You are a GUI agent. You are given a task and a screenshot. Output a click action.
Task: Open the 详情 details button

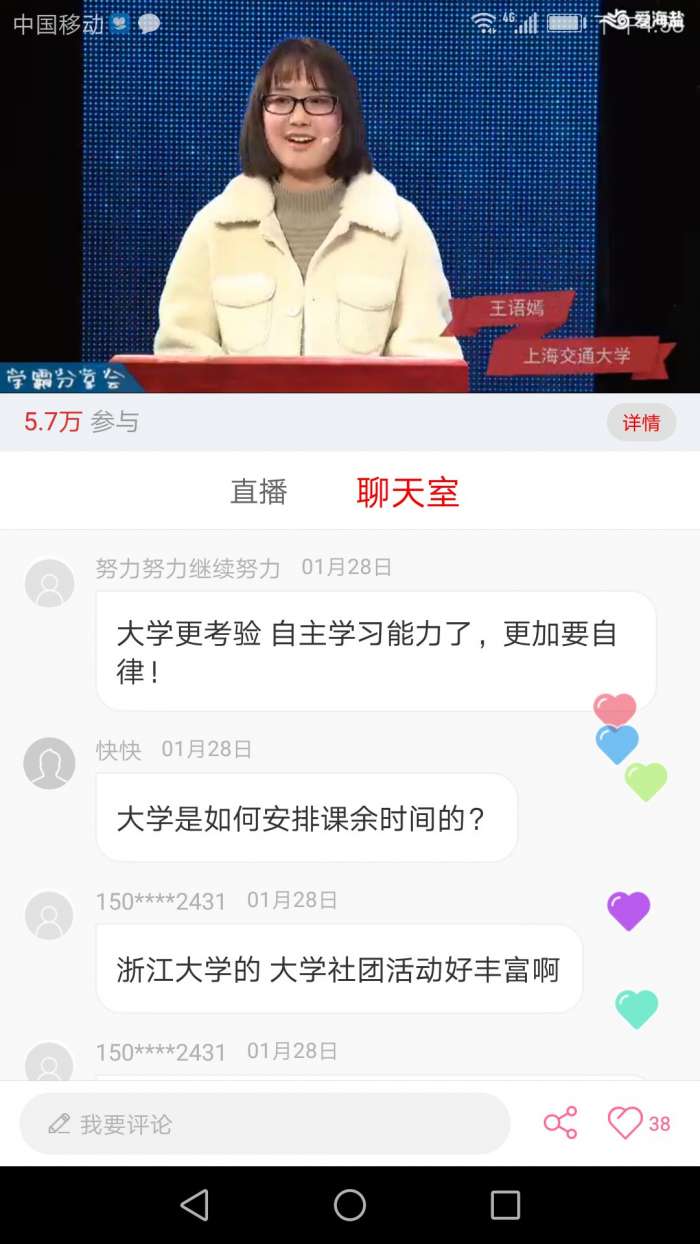point(641,423)
